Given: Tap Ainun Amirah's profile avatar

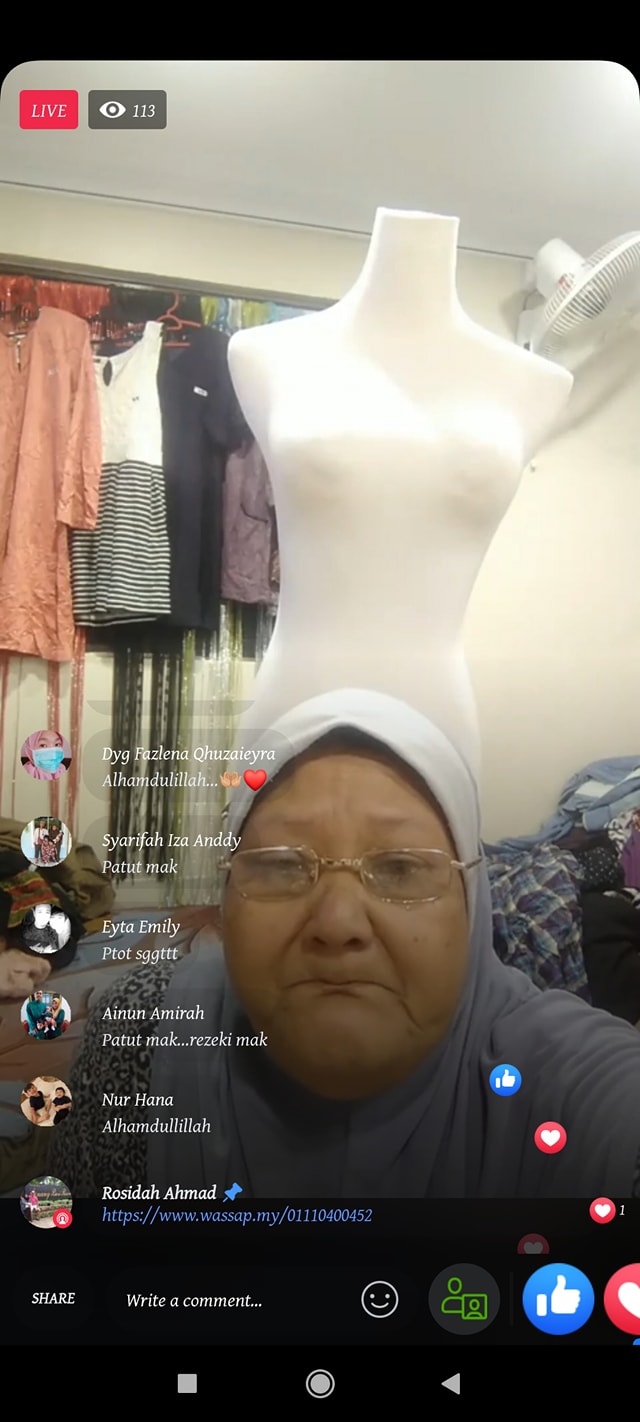Looking at the screenshot, I should pyautogui.click(x=46, y=1015).
